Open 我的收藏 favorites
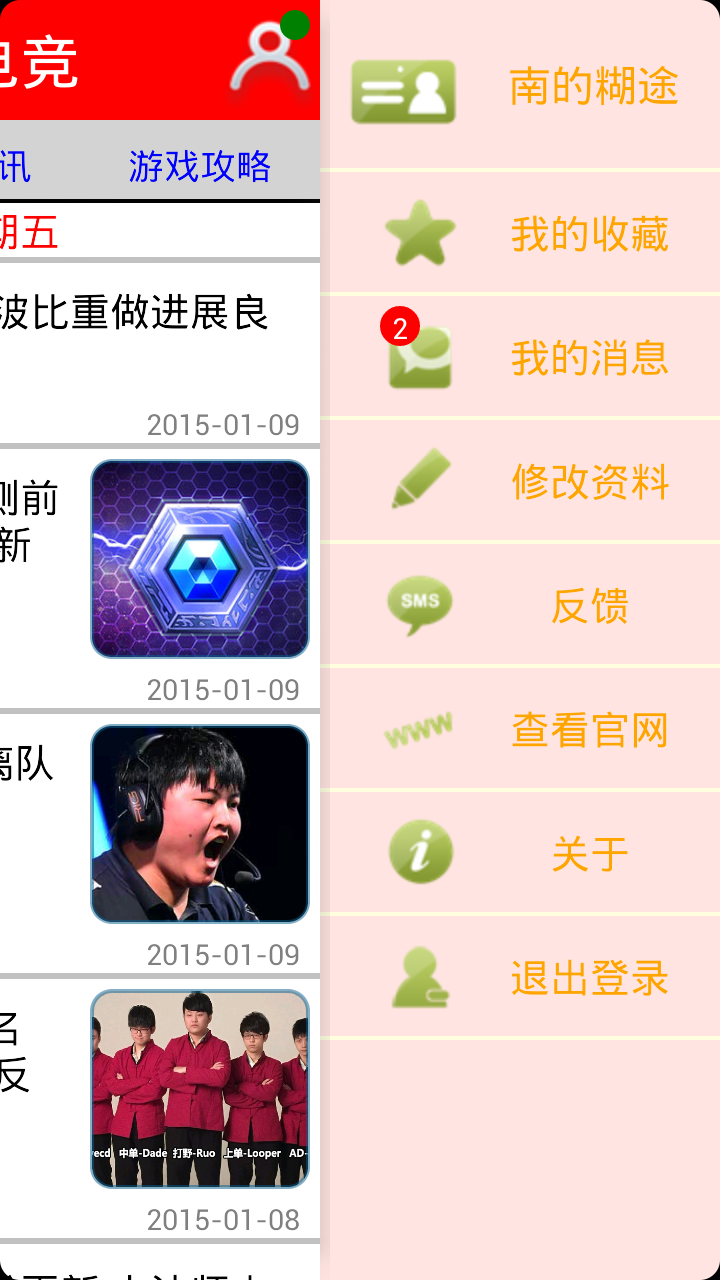This screenshot has width=720, height=1280. [520, 234]
